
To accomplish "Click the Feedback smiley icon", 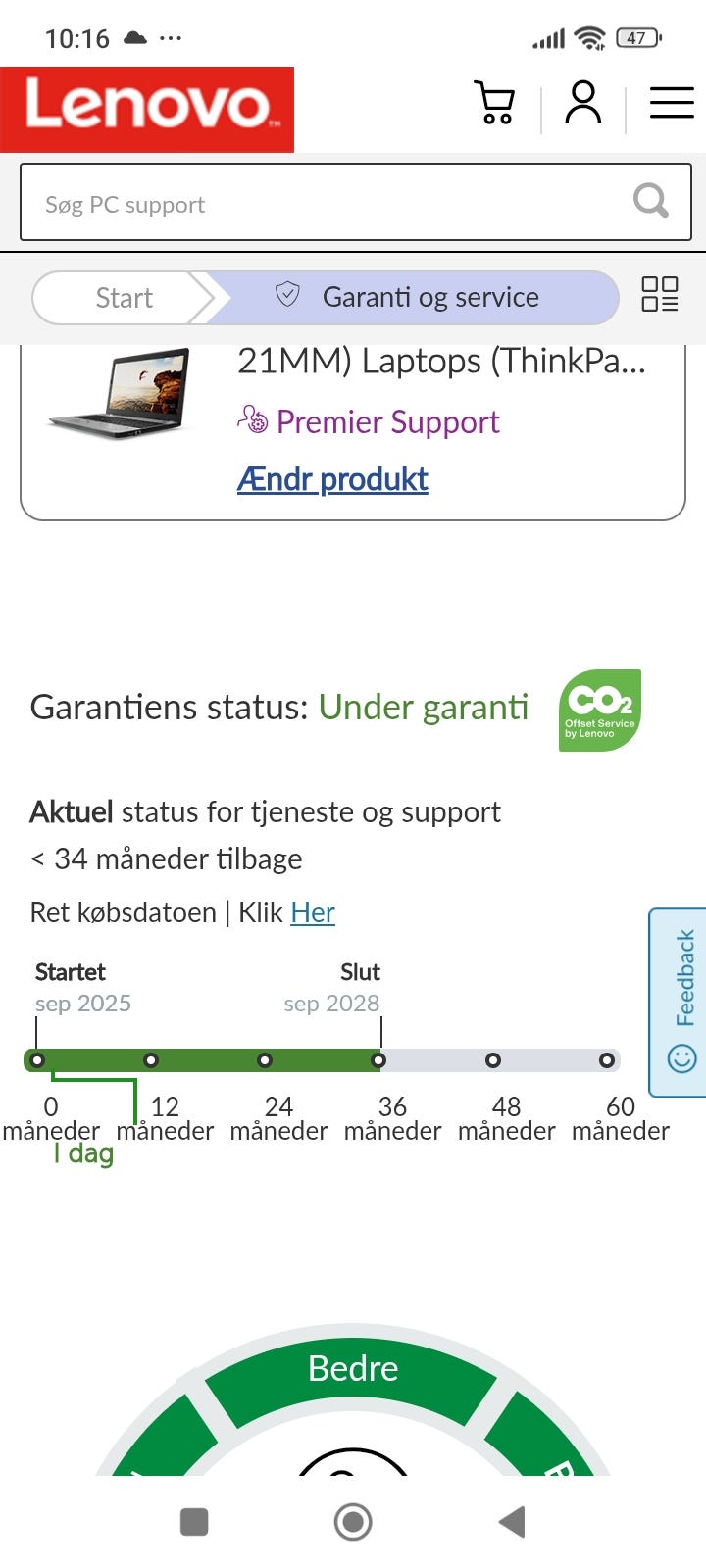I will pyautogui.click(x=681, y=1059).
